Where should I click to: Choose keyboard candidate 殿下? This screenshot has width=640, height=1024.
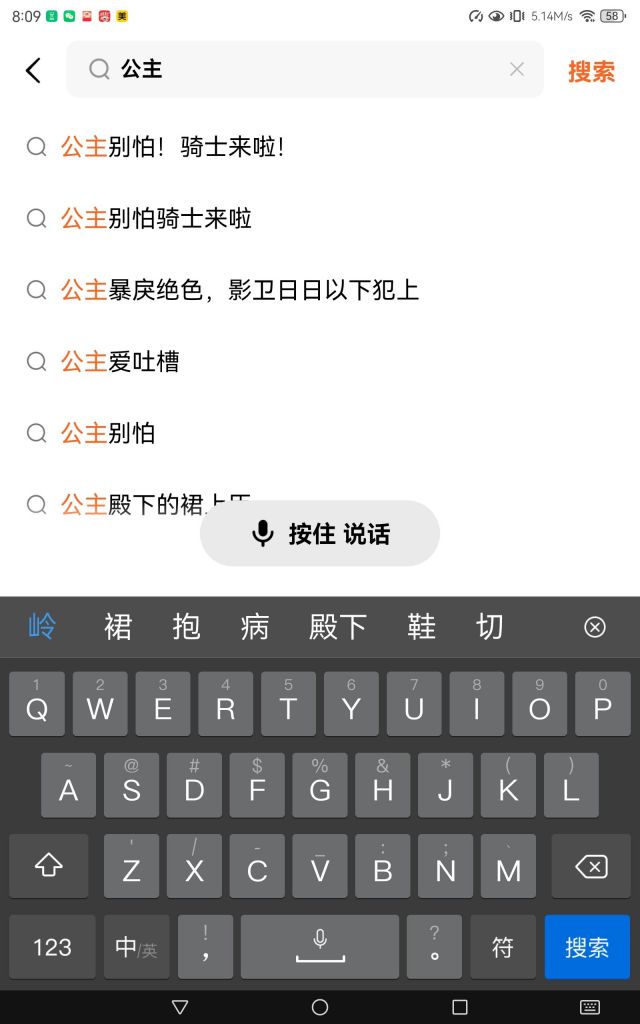tap(337, 627)
